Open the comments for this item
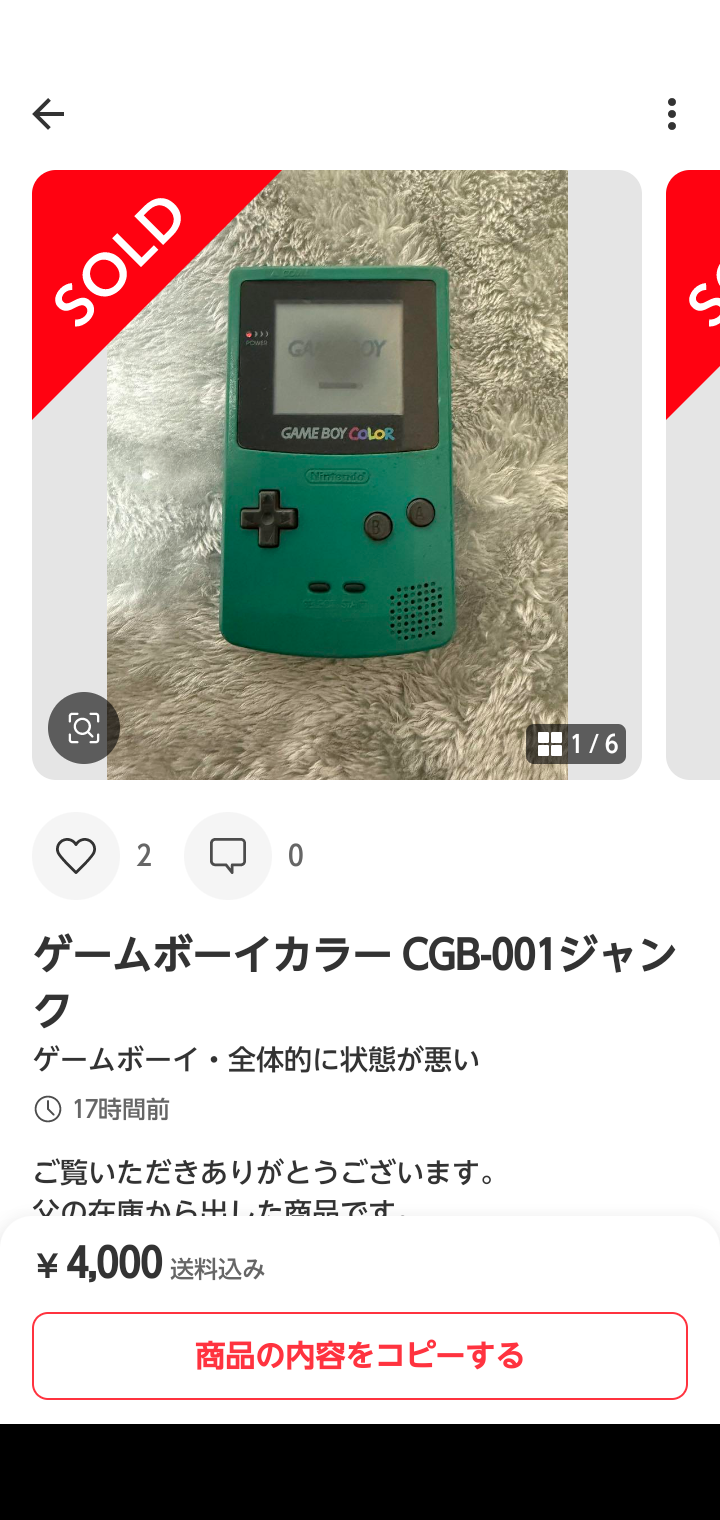Viewport: 720px width, 1520px height. [x=228, y=856]
